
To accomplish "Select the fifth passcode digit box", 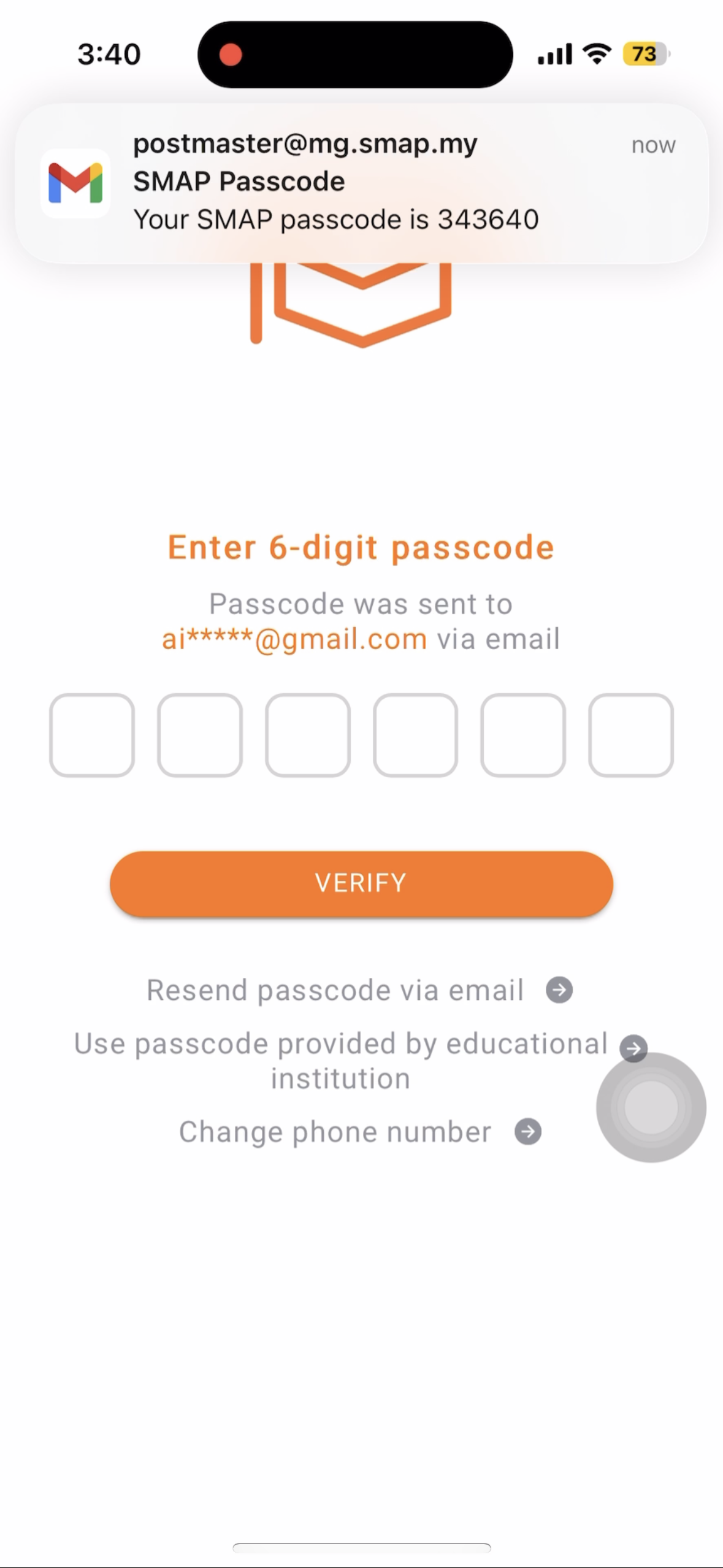I will pos(523,735).
